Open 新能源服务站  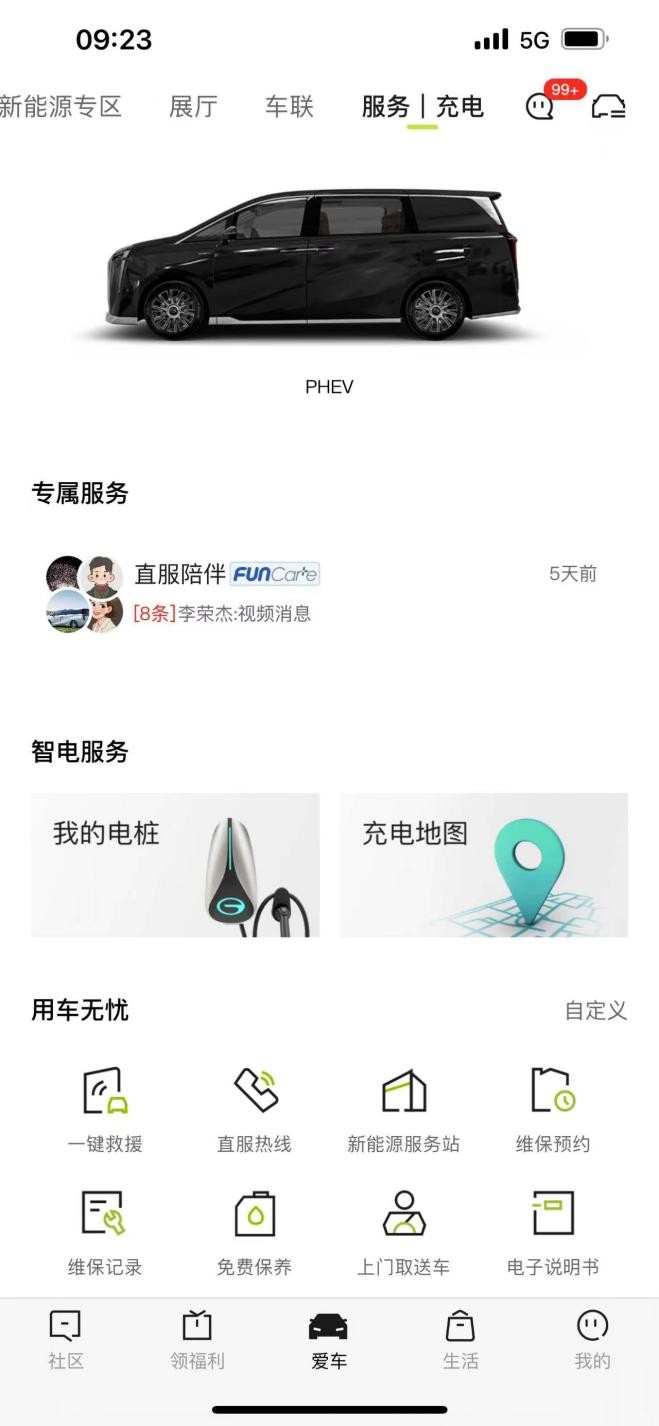tap(403, 1110)
